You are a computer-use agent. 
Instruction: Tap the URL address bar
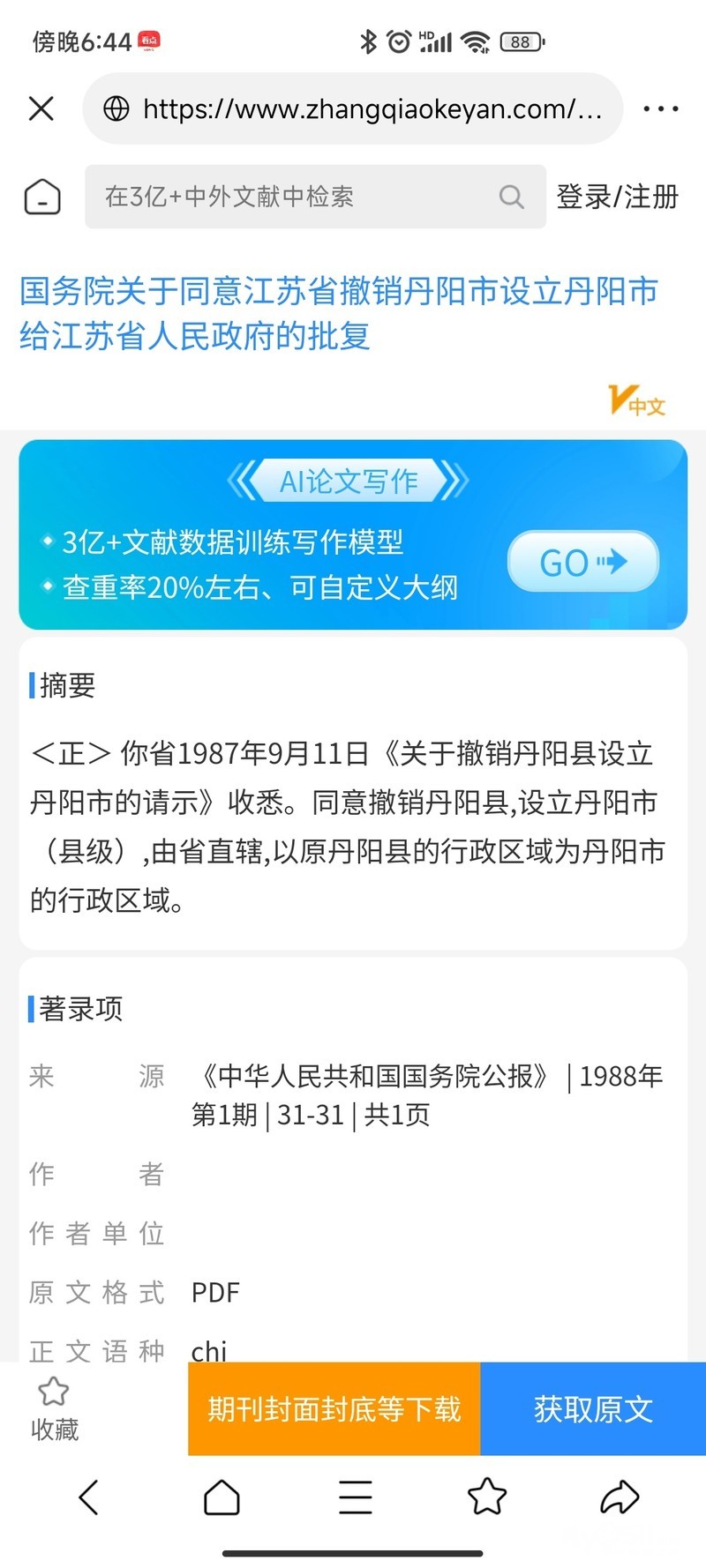click(x=353, y=108)
